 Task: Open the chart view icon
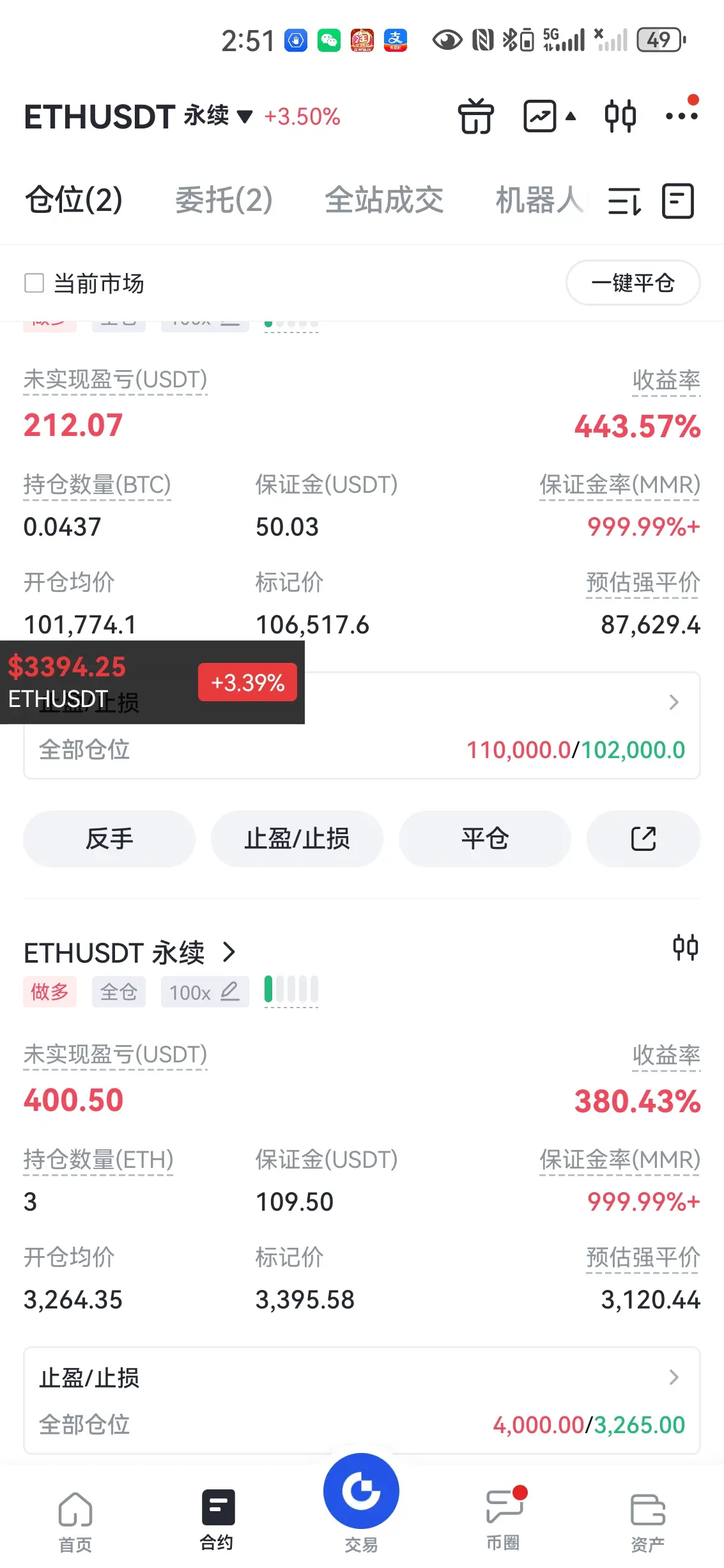coord(541,117)
